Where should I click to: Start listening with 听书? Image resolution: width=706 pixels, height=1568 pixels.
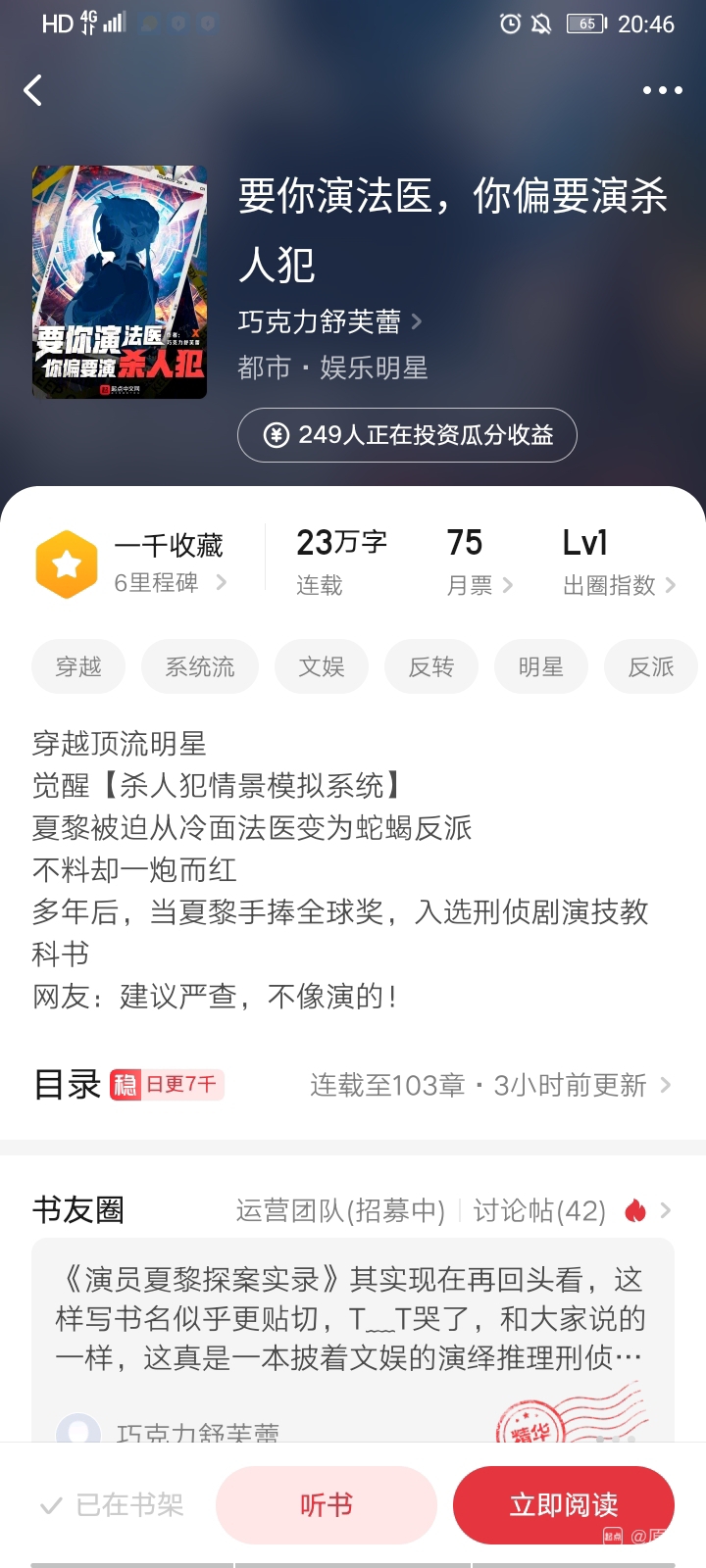pos(326,1504)
